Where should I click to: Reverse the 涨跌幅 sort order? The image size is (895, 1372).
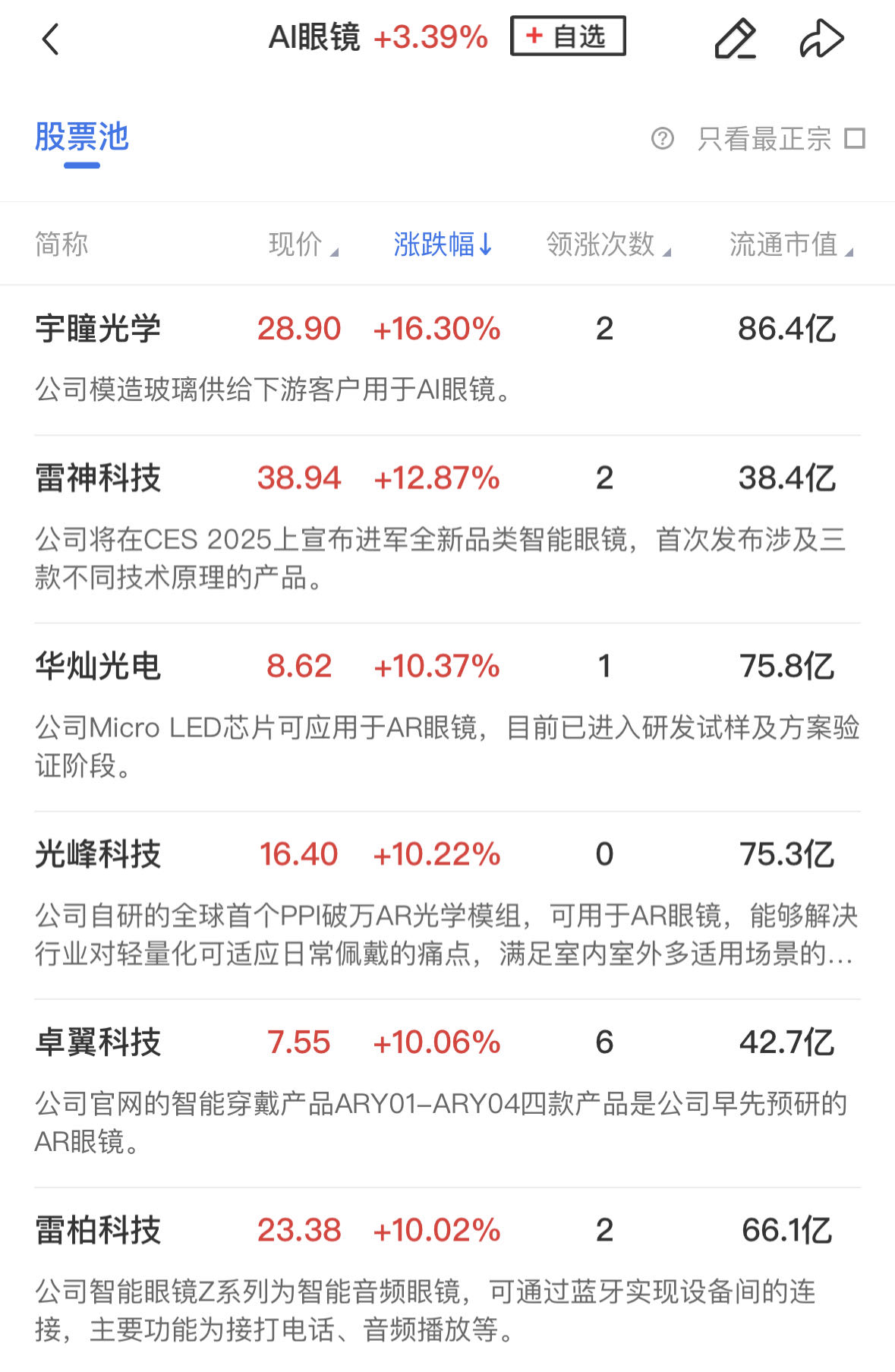(x=443, y=244)
